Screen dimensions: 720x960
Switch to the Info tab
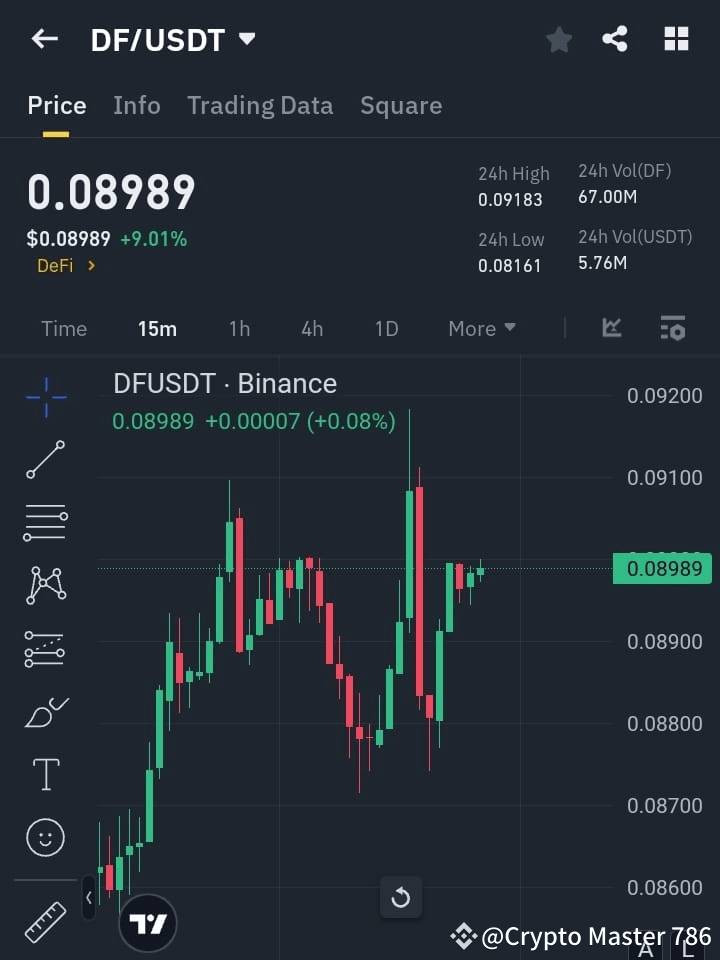coord(137,105)
